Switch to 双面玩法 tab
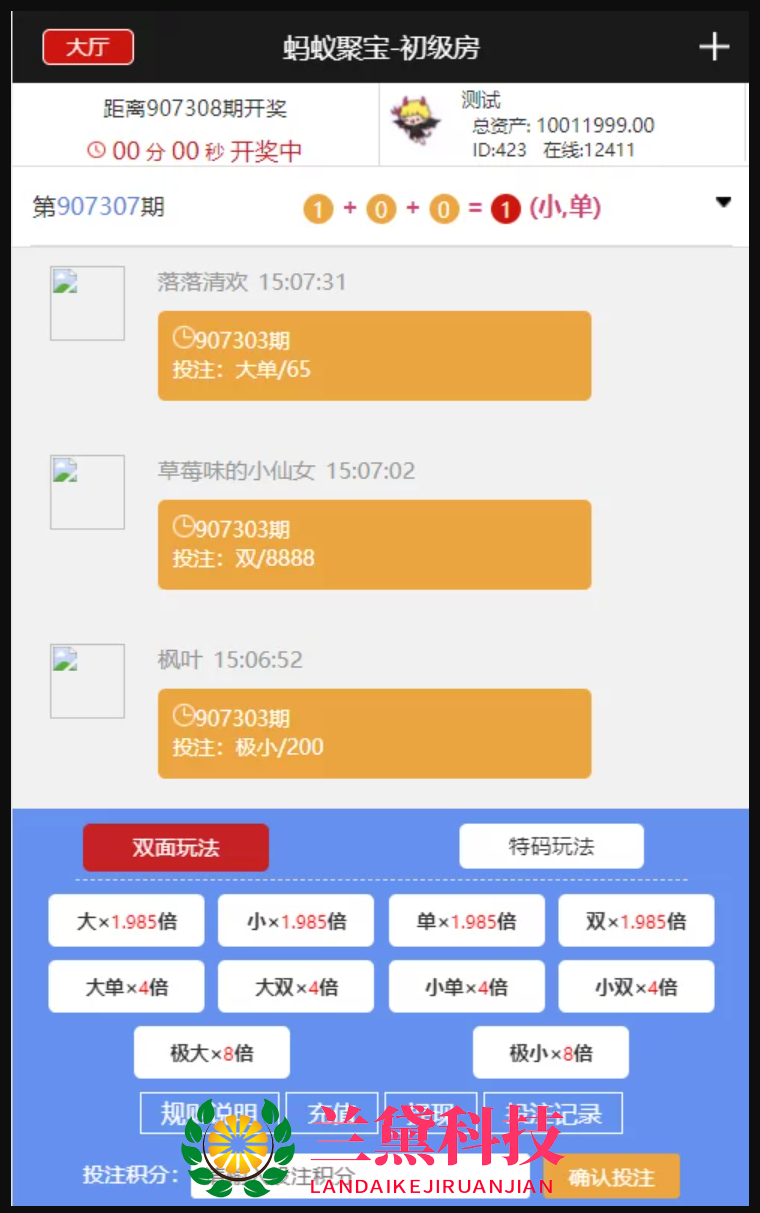 point(176,848)
